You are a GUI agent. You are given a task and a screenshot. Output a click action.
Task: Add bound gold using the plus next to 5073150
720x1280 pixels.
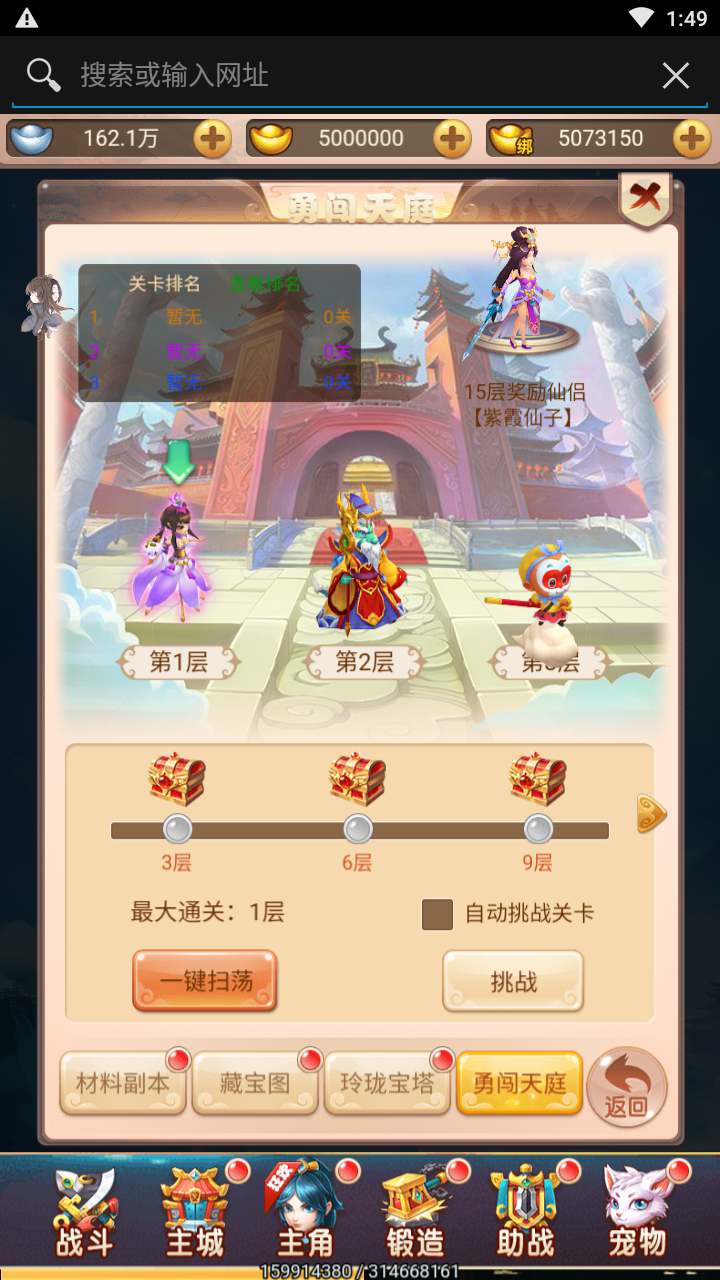tap(692, 138)
